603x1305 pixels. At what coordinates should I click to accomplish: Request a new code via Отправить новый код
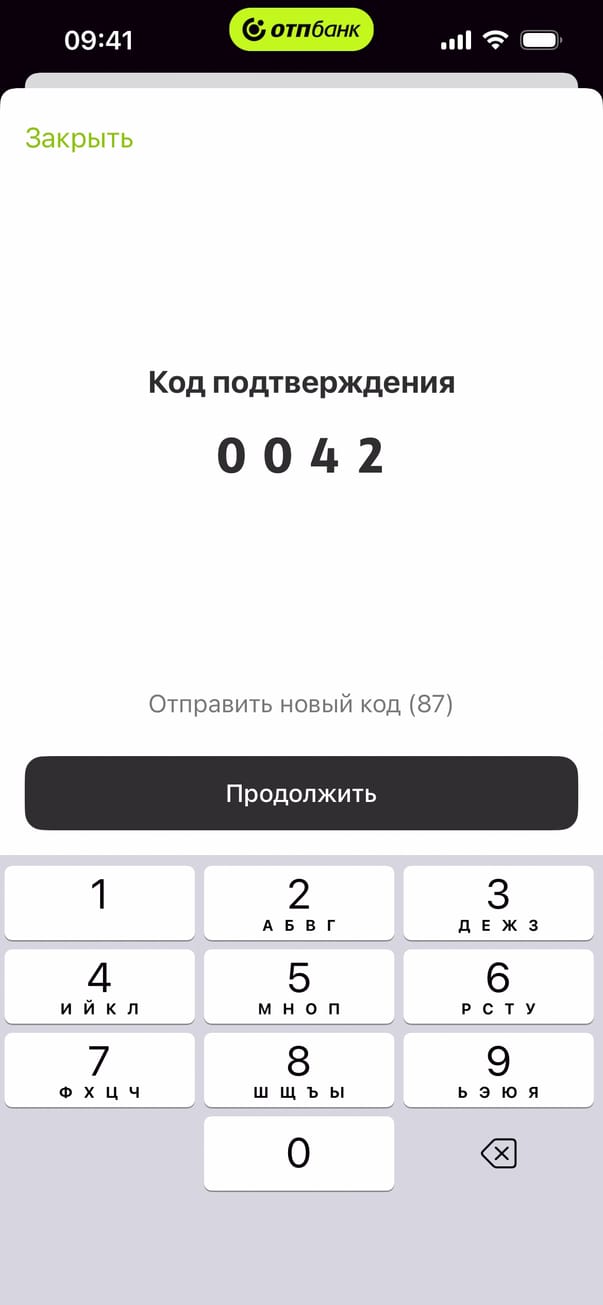[301, 704]
